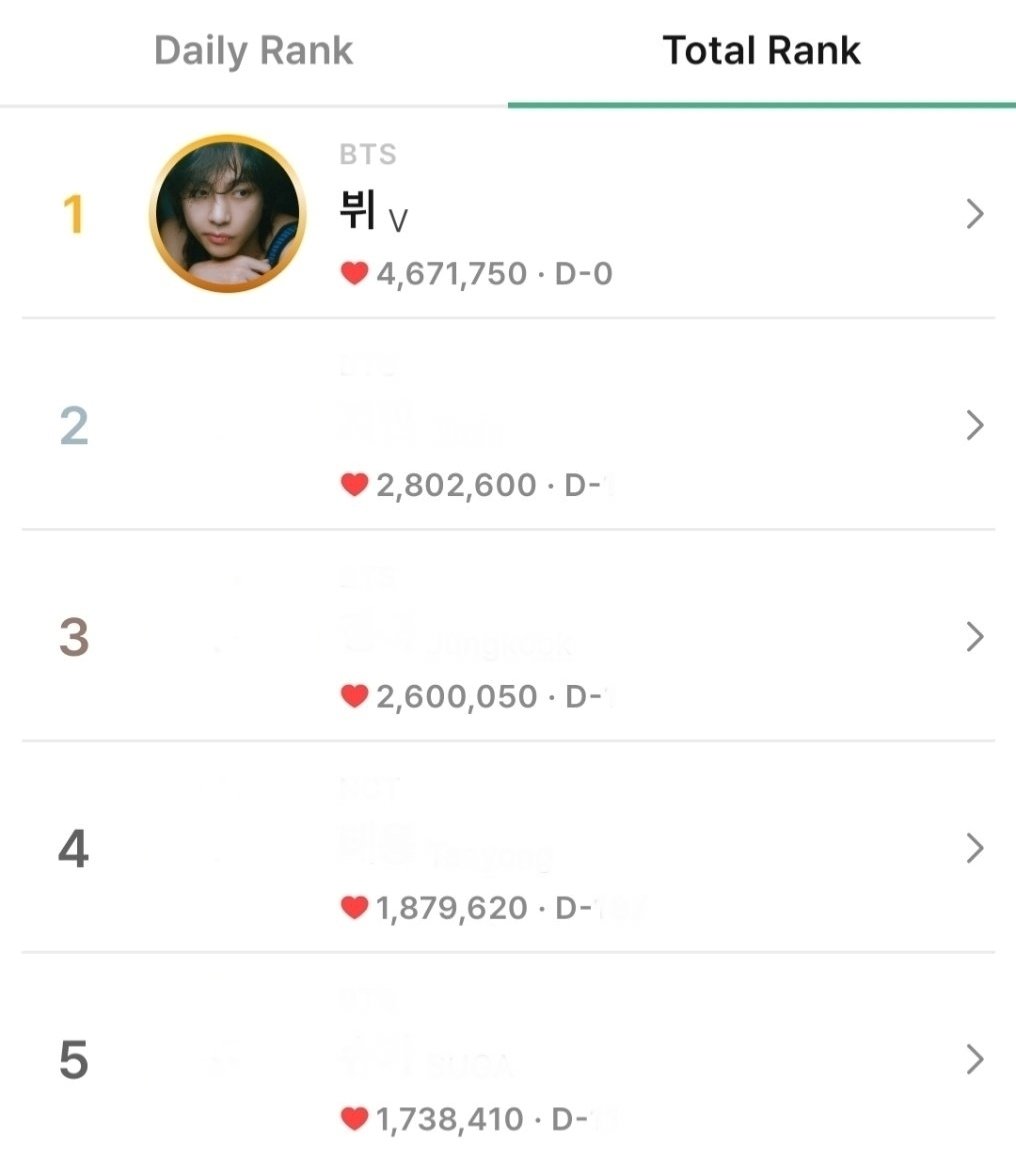Image resolution: width=1016 pixels, height=1158 pixels.
Task: Expand Jungkook's entry with the chevron
Action: 974,637
